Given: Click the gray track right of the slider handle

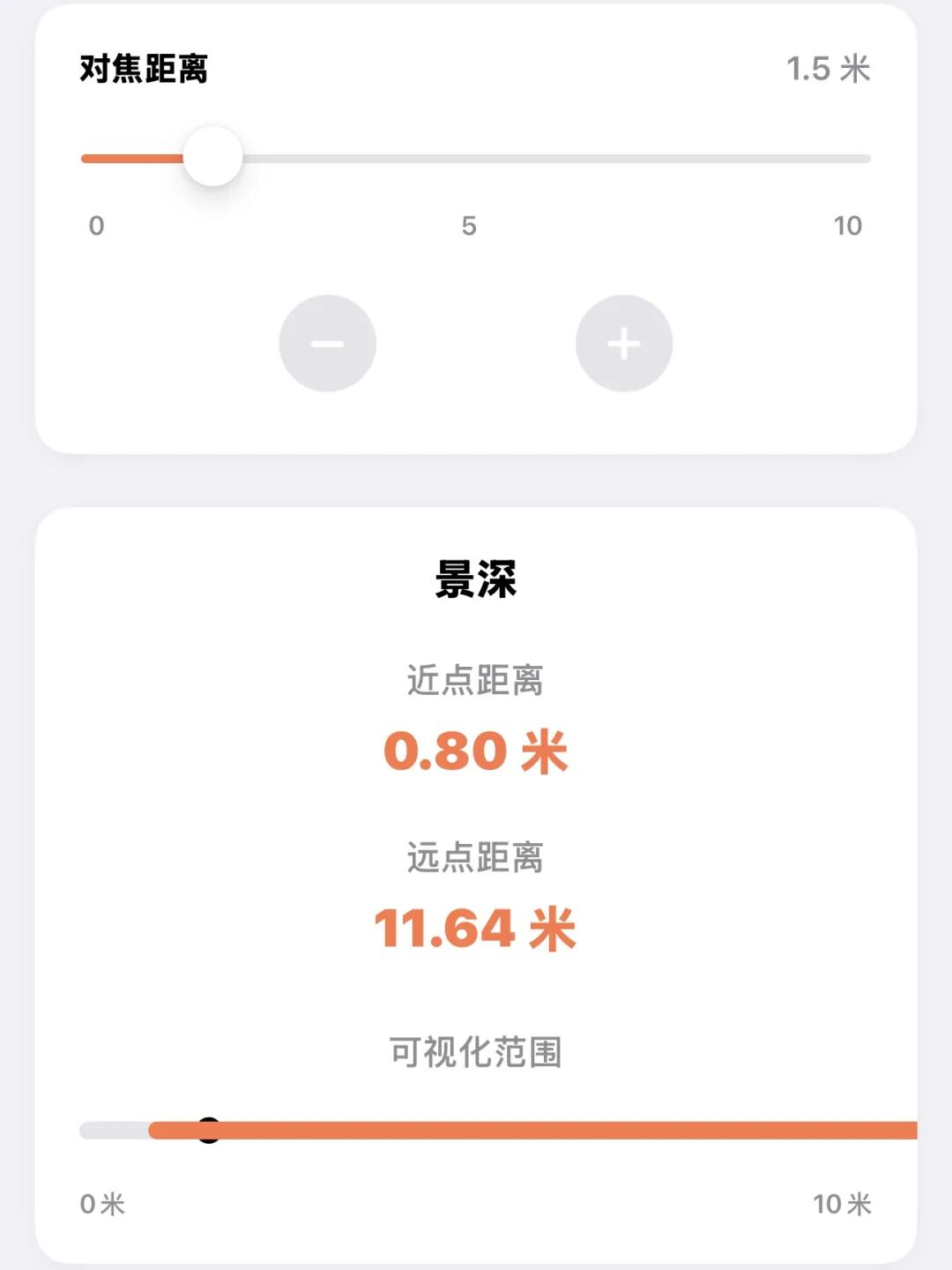Looking at the screenshot, I should coord(555,159).
